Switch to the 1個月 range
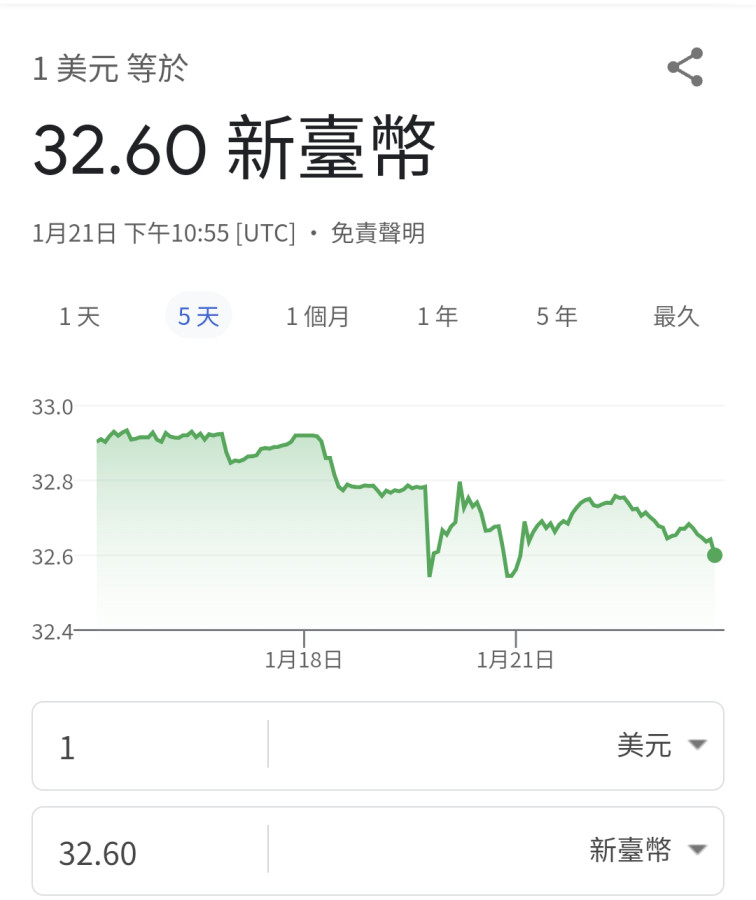Viewport: 756px width, 900px height. coord(318,315)
